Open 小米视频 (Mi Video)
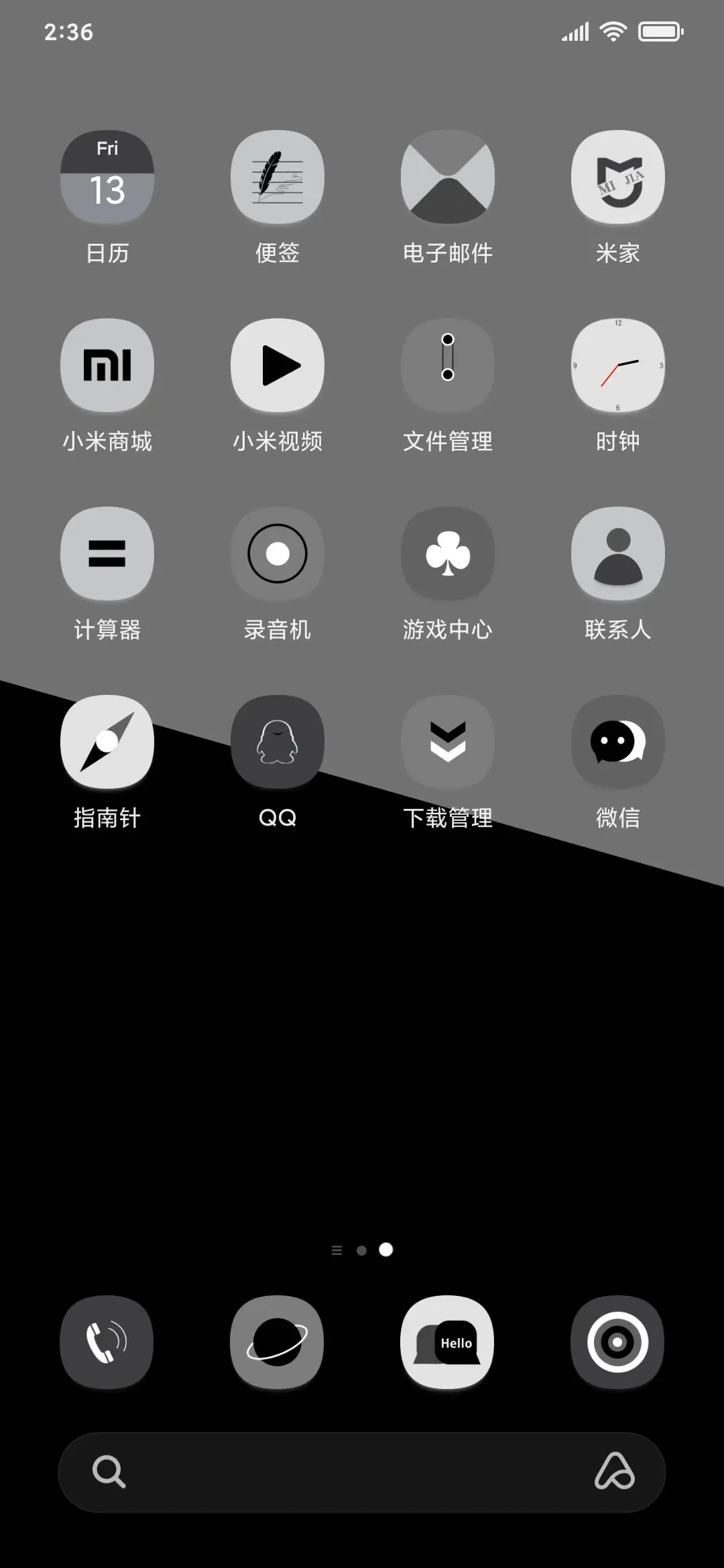This screenshot has height=1568, width=724. 278,364
